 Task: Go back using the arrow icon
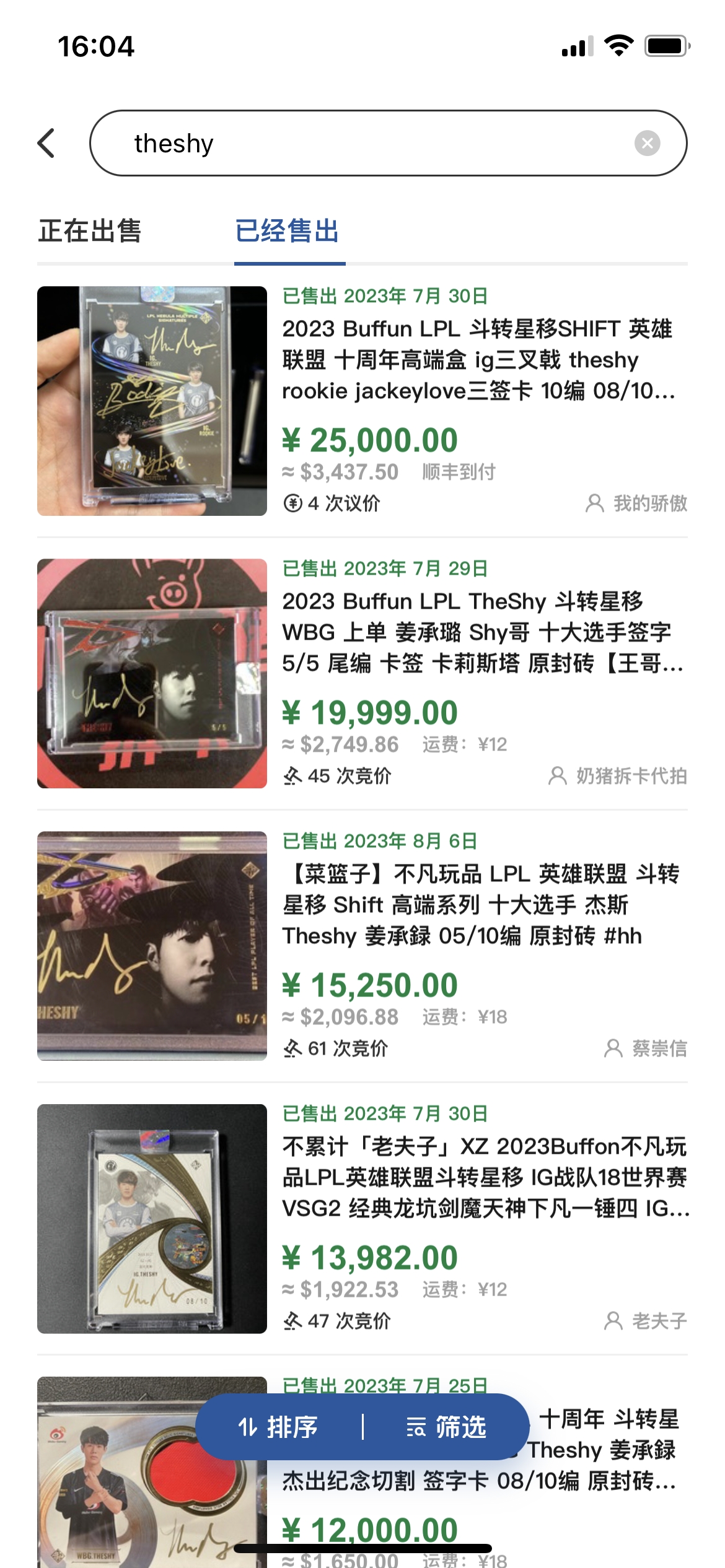pos(46,144)
